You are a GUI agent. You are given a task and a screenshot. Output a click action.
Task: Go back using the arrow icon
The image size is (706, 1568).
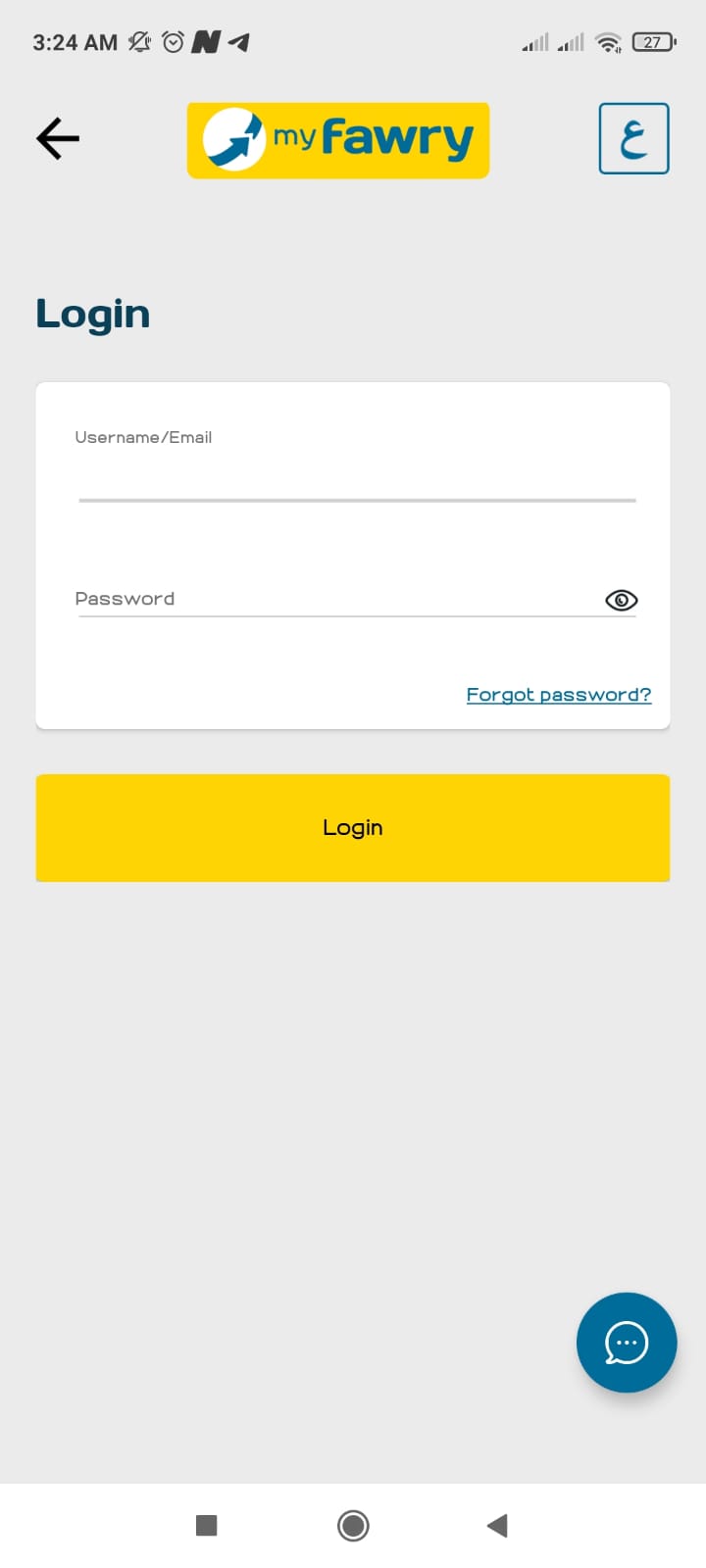click(x=58, y=138)
